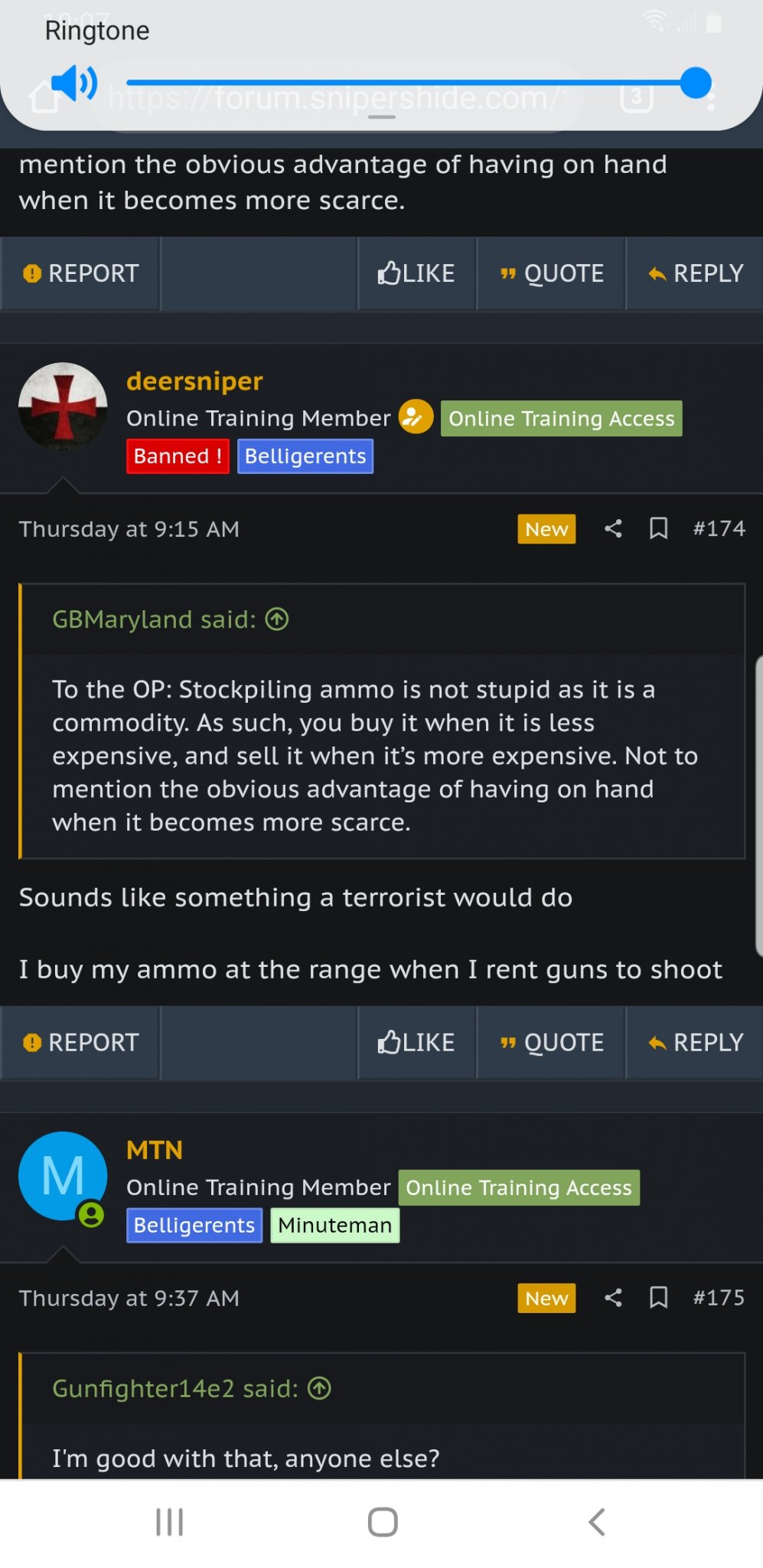Reply to the GBMaryland post above
This screenshot has width=763, height=1568.
pos(695,273)
